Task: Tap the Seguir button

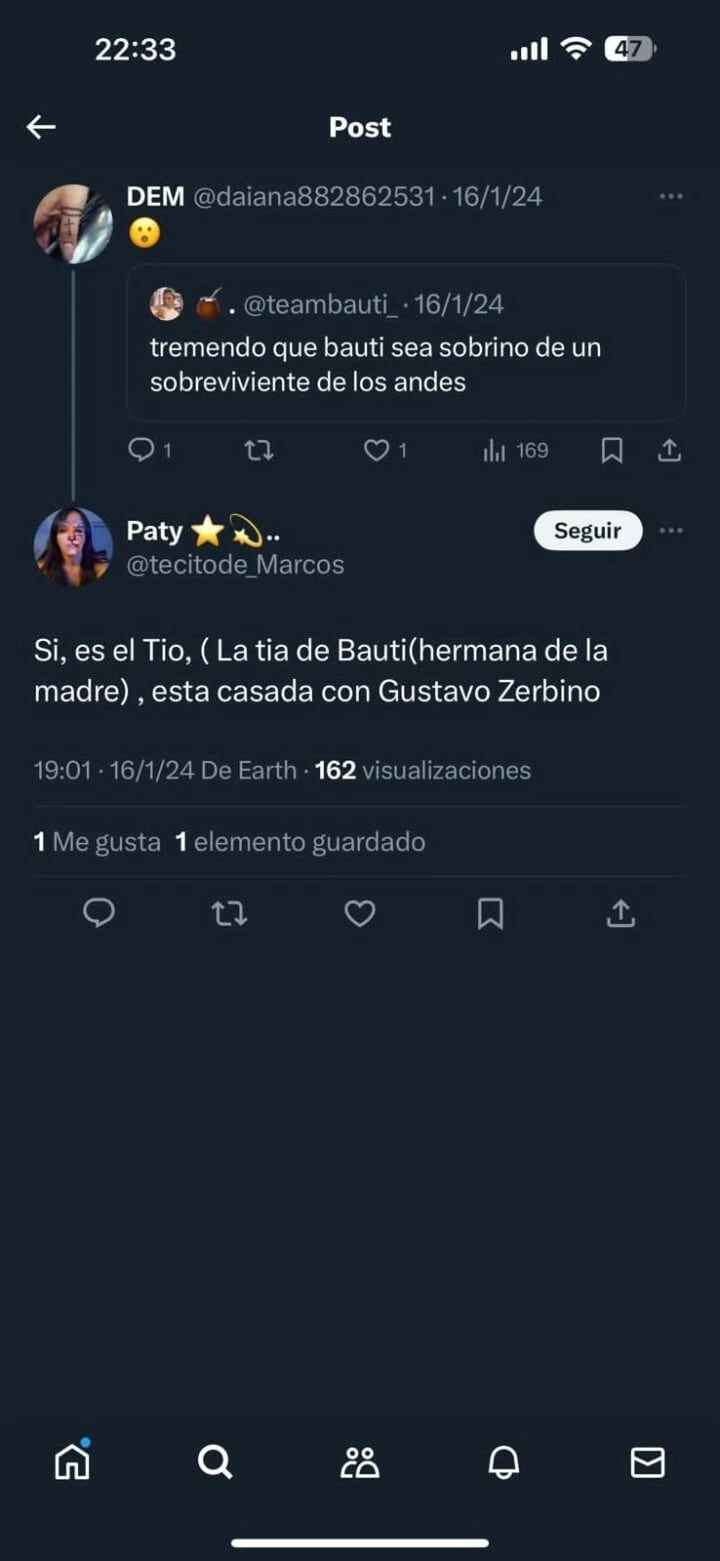Action: pos(588,531)
